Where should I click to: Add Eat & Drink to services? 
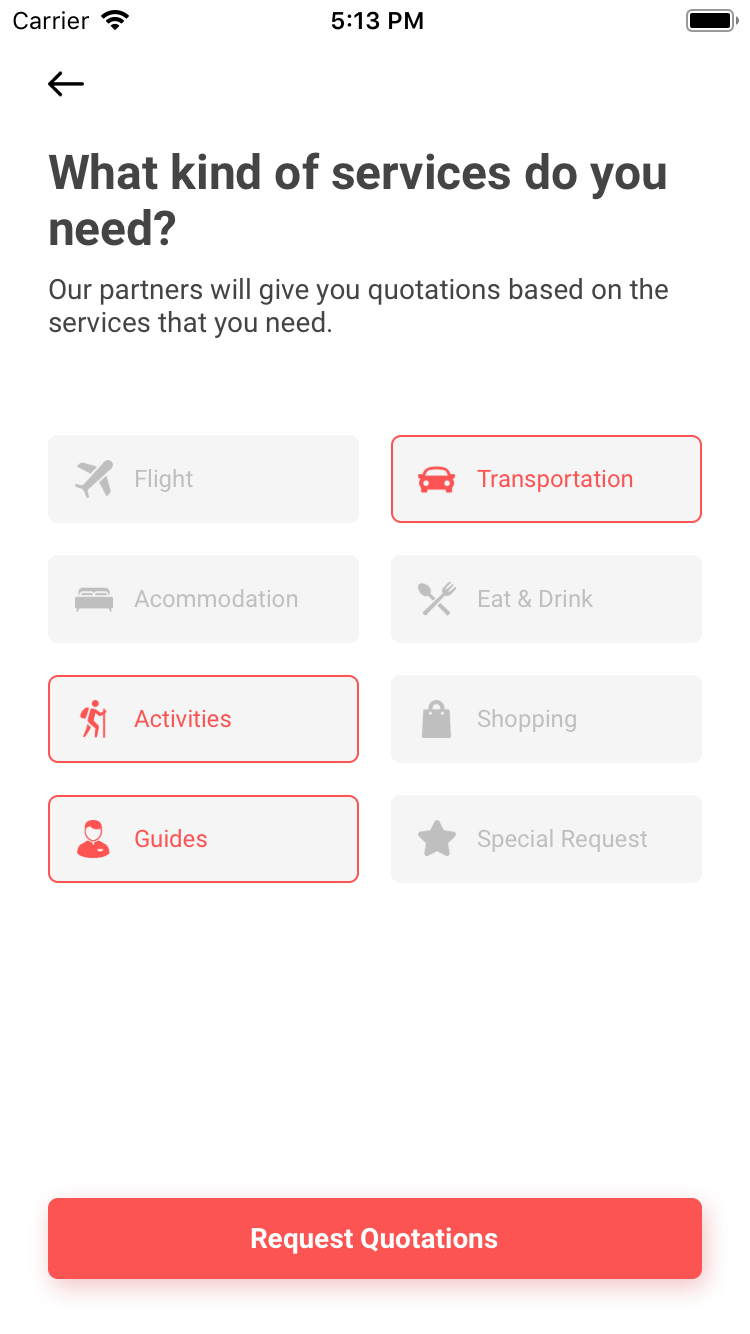pos(546,599)
